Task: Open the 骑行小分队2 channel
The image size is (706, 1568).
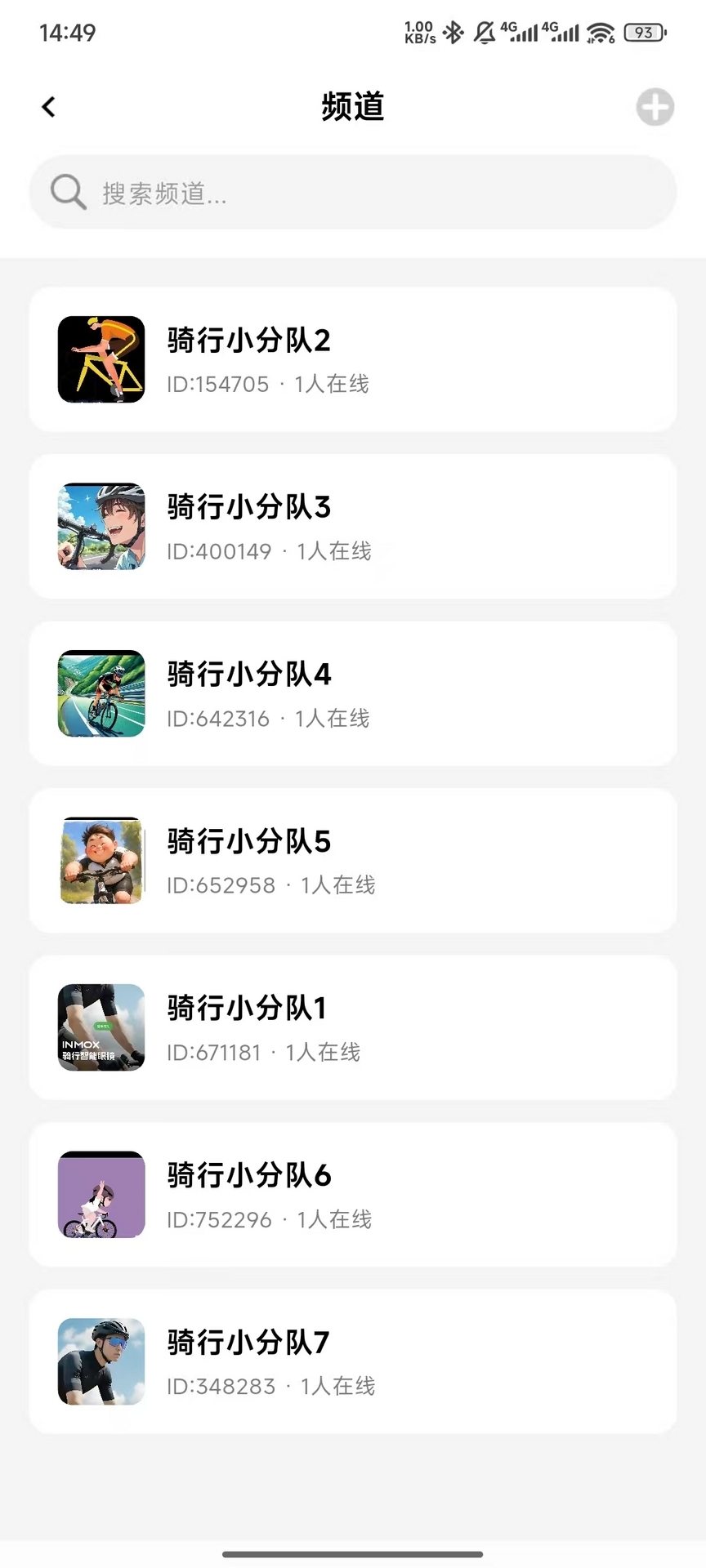Action: (353, 359)
